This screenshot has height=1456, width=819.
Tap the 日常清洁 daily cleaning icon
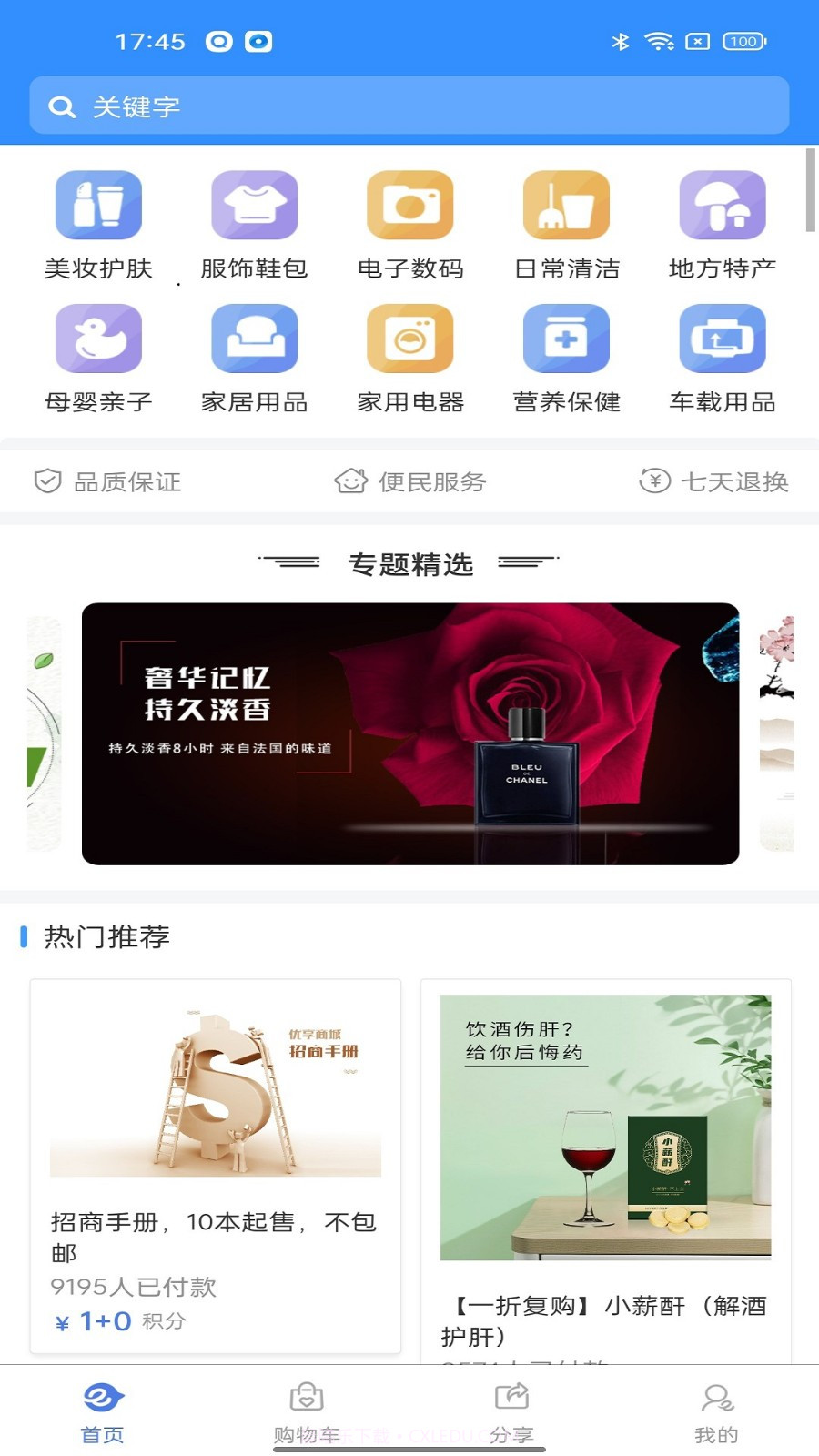(566, 223)
